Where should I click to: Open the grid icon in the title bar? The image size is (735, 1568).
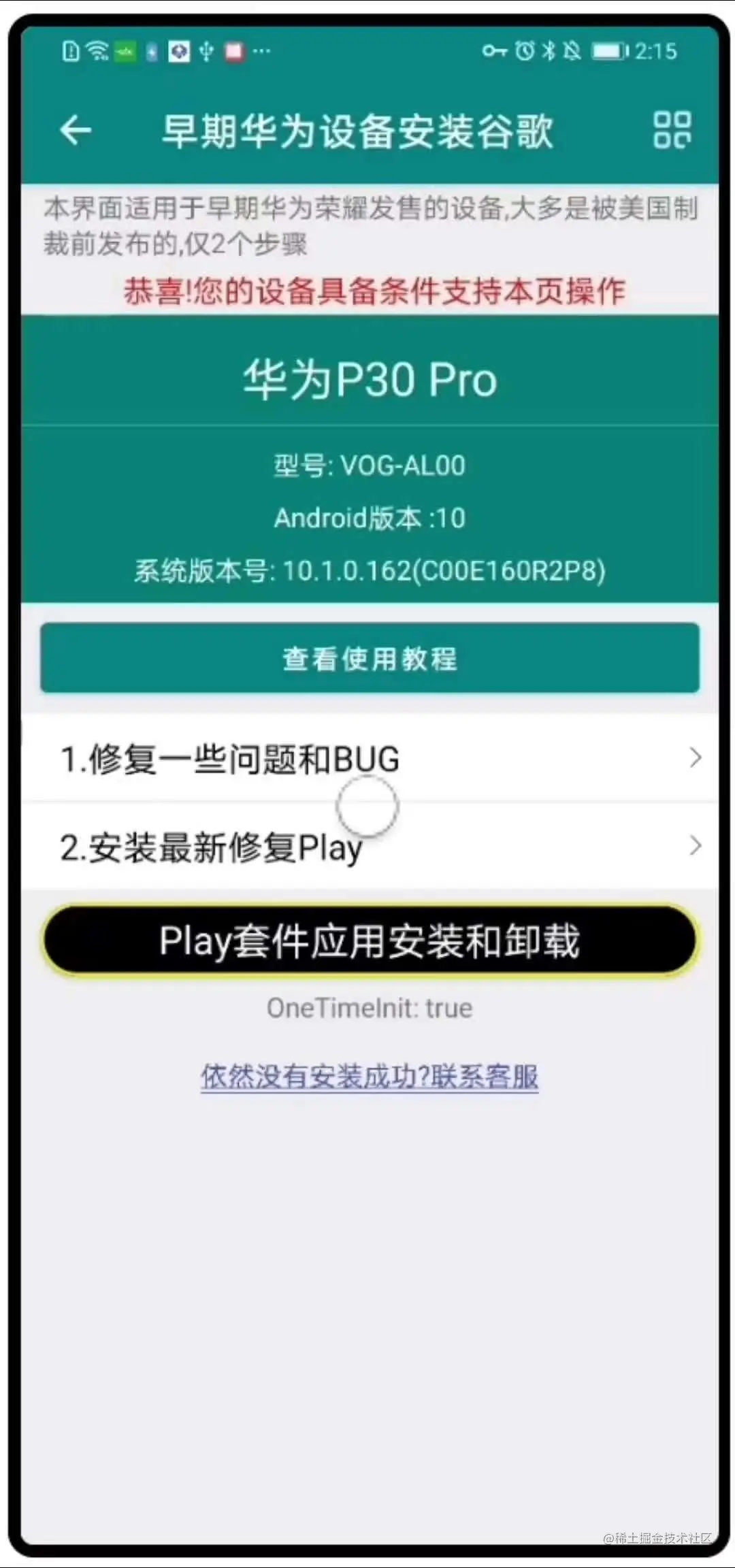click(x=672, y=130)
